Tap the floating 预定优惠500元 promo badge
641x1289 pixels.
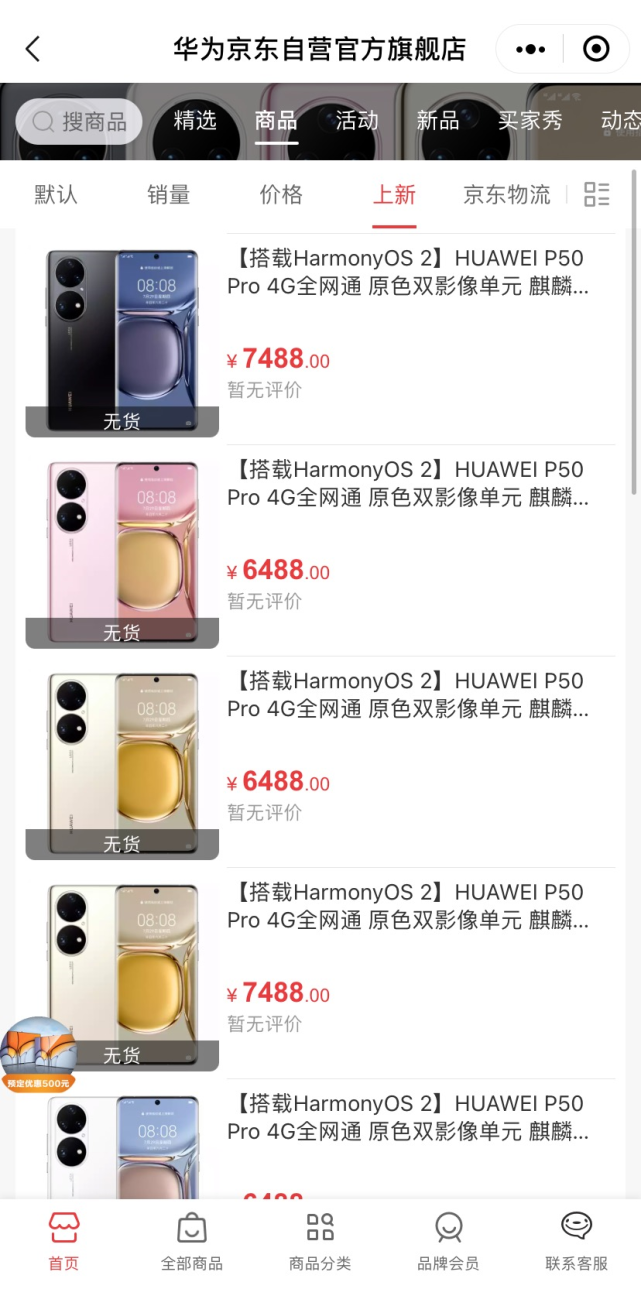pyautogui.click(x=38, y=1055)
